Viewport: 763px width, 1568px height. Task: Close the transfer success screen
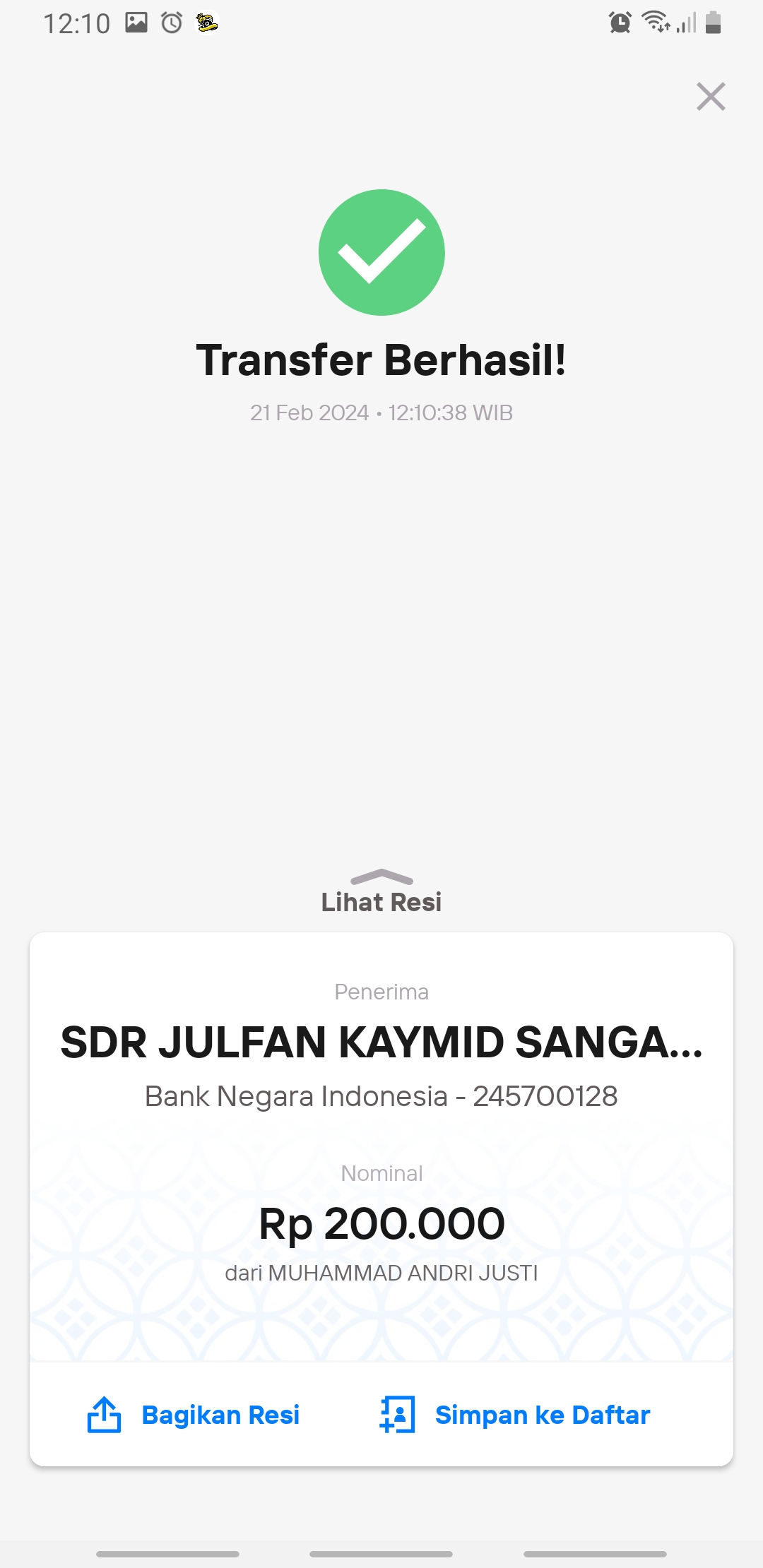(711, 97)
